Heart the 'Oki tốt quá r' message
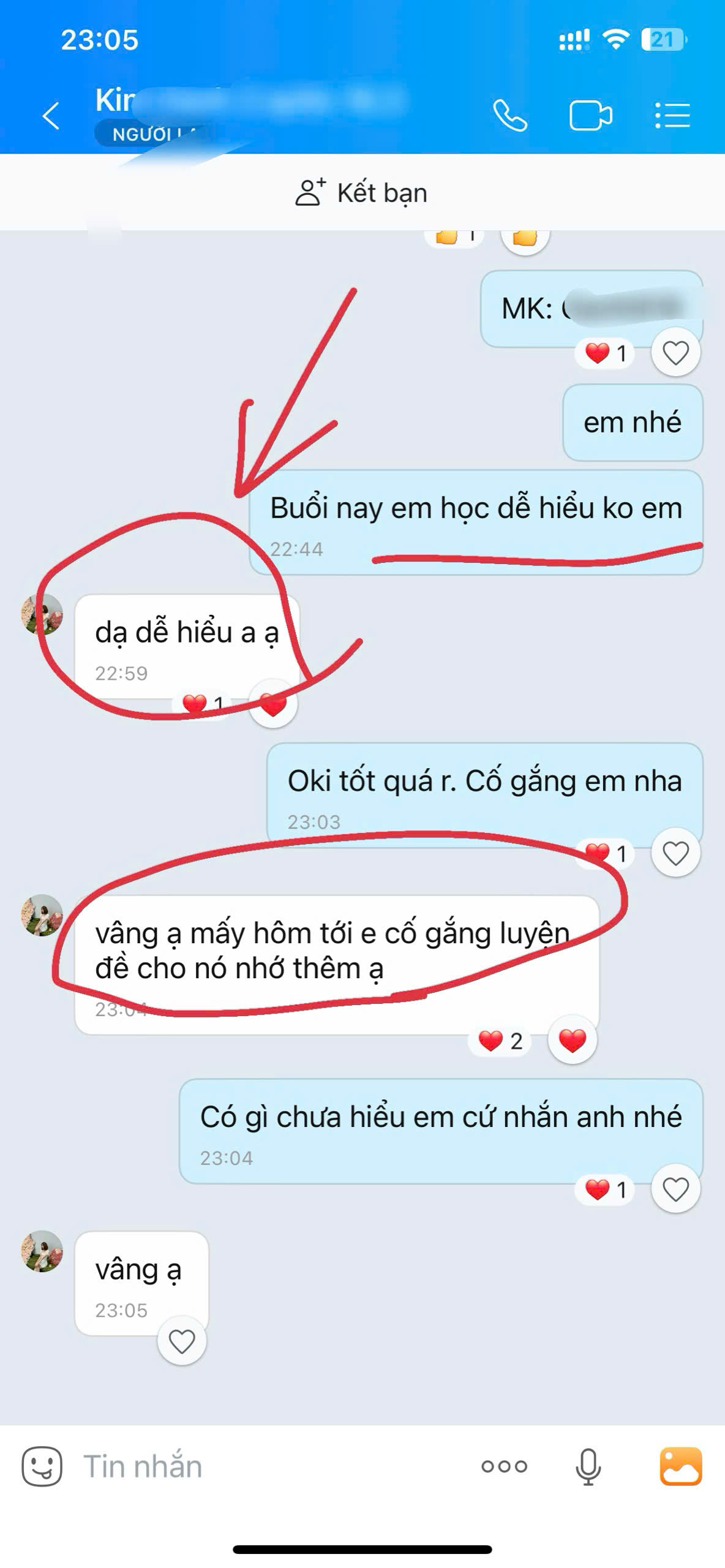This screenshot has height=1568, width=725. 675,853
